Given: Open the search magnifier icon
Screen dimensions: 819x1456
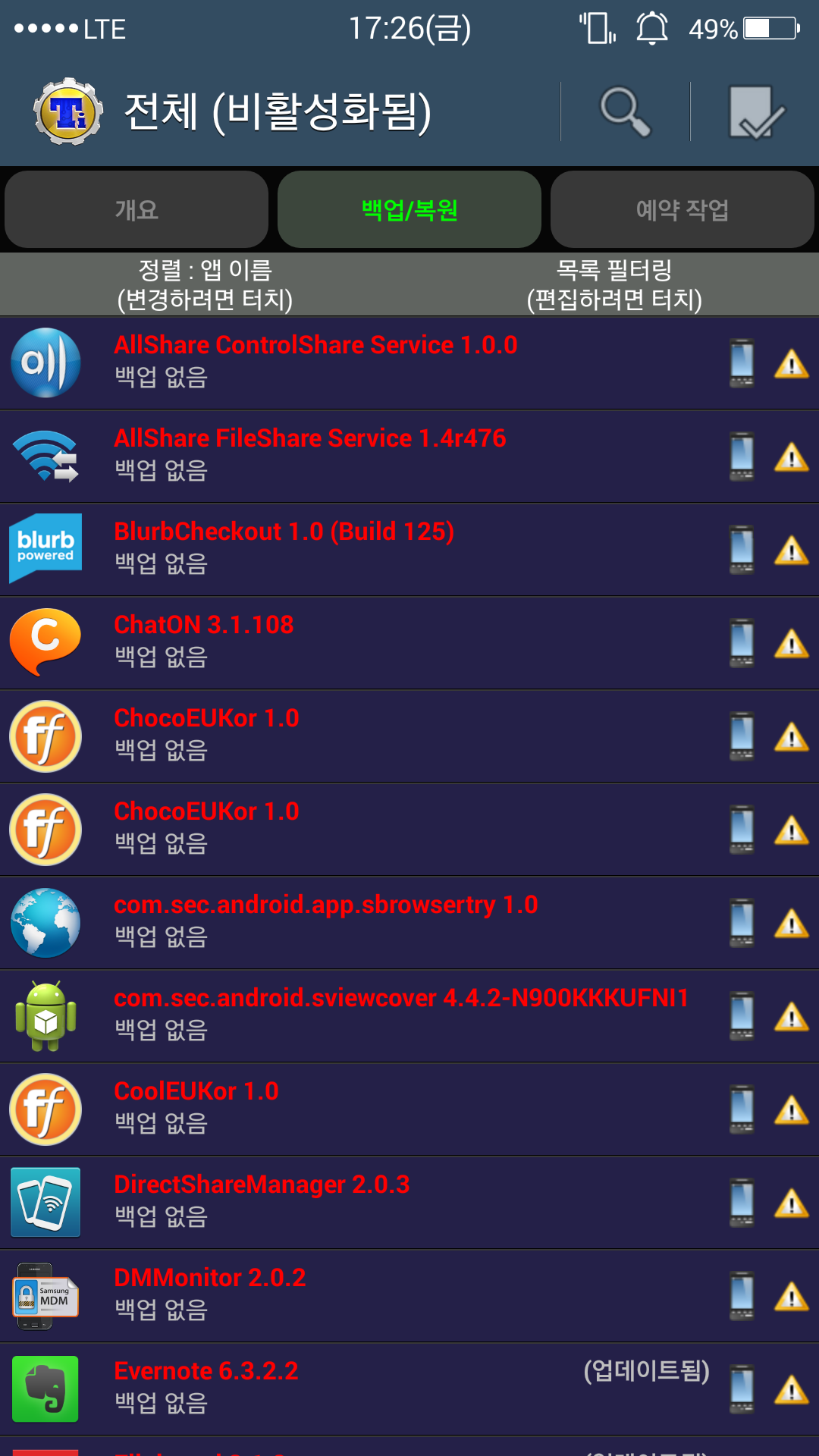Looking at the screenshot, I should click(625, 112).
